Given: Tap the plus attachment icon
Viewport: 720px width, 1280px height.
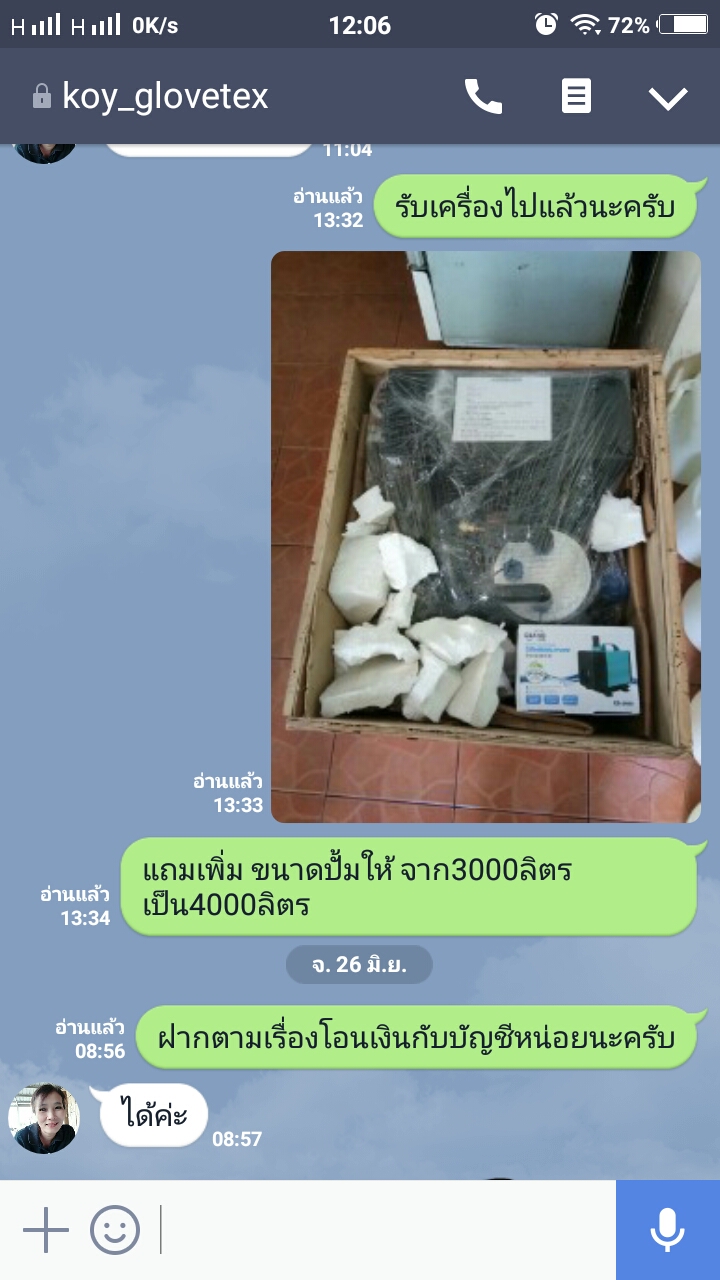Looking at the screenshot, I should click(x=46, y=1230).
